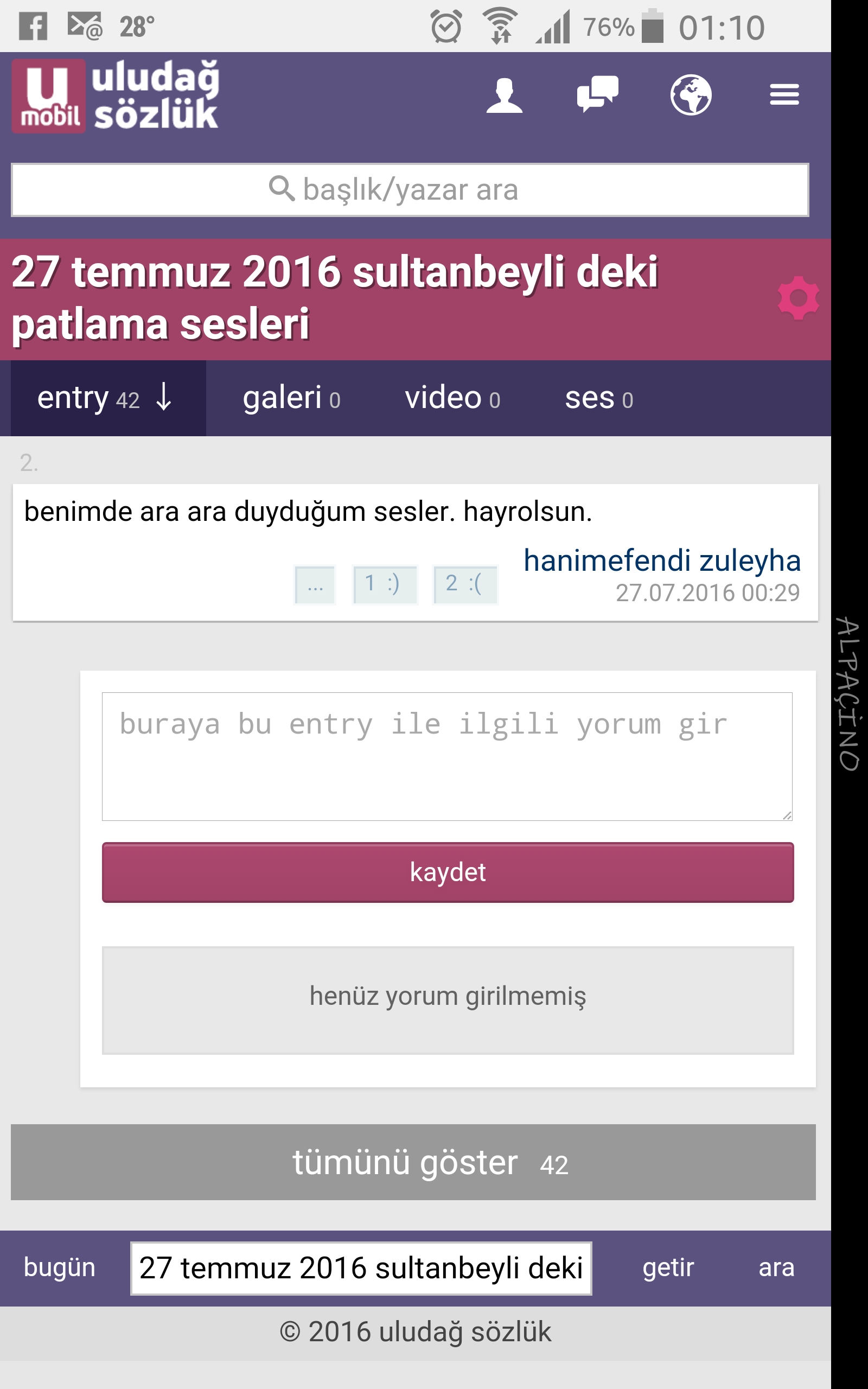Open the topic settings gear icon
Image resolution: width=868 pixels, height=1389 pixels.
tap(798, 298)
